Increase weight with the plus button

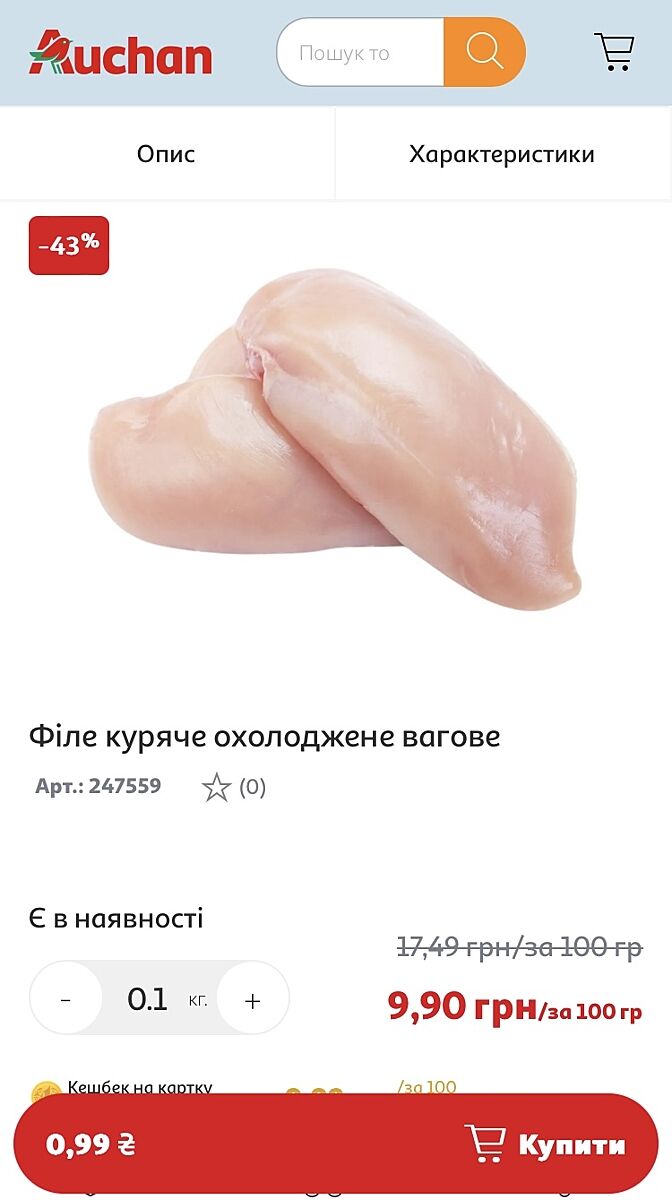pyautogui.click(x=252, y=999)
